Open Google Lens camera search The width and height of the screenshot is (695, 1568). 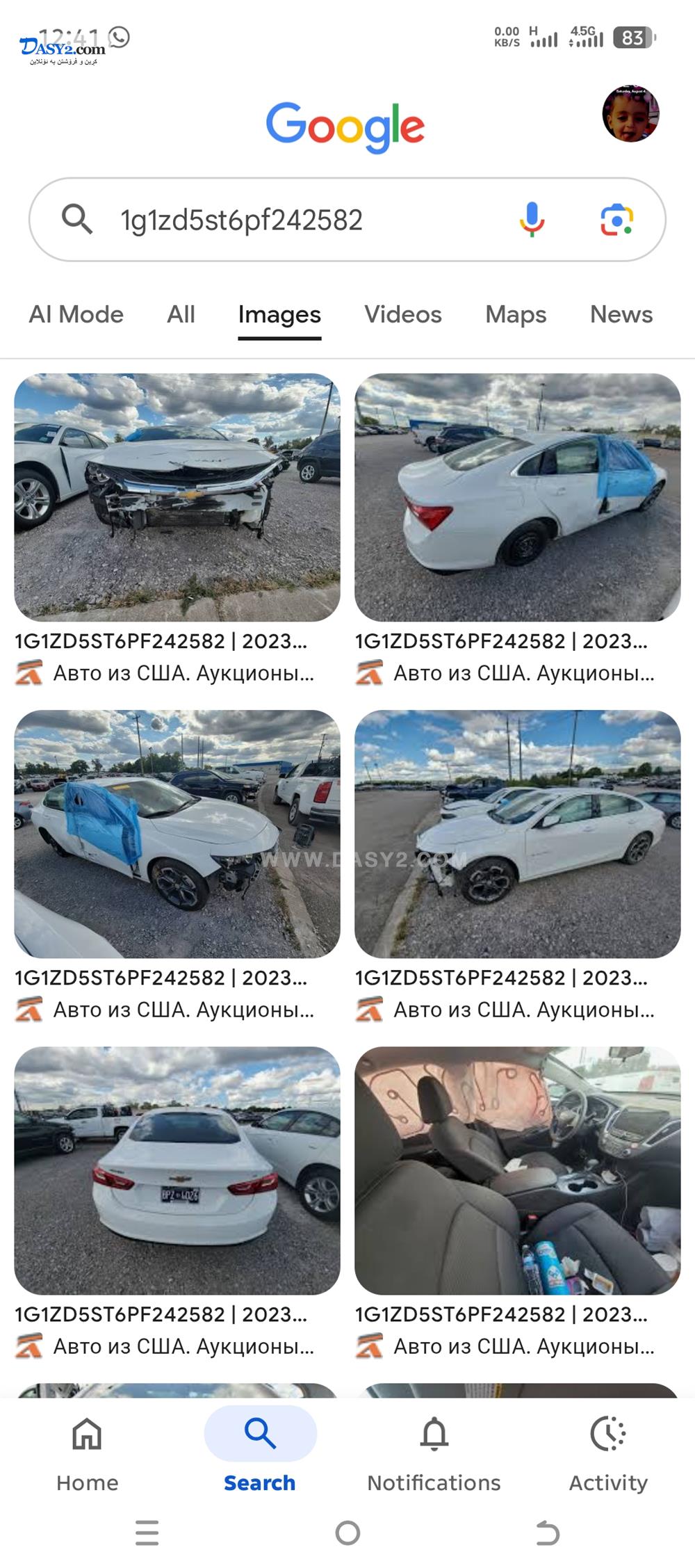(616, 220)
